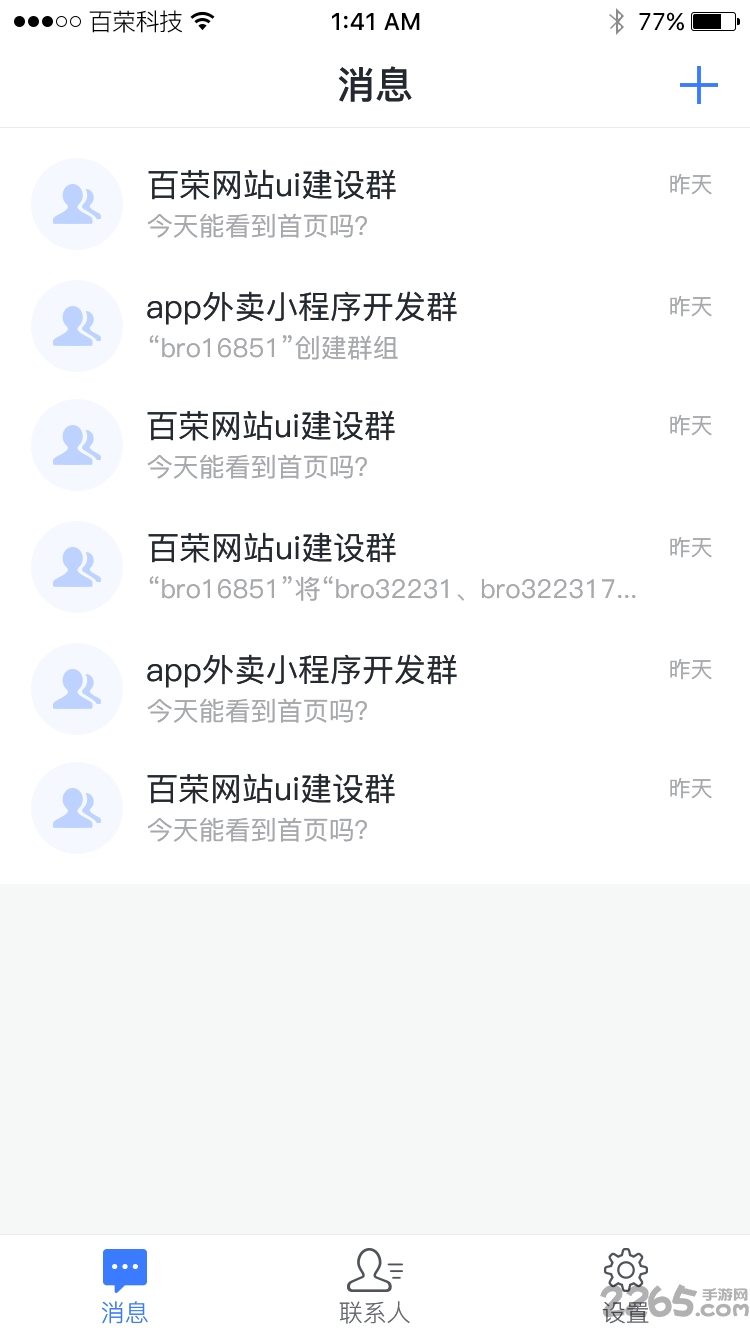The image size is (750, 1334).
Task: Switch to the 设置 tab
Action: [x=626, y=1287]
